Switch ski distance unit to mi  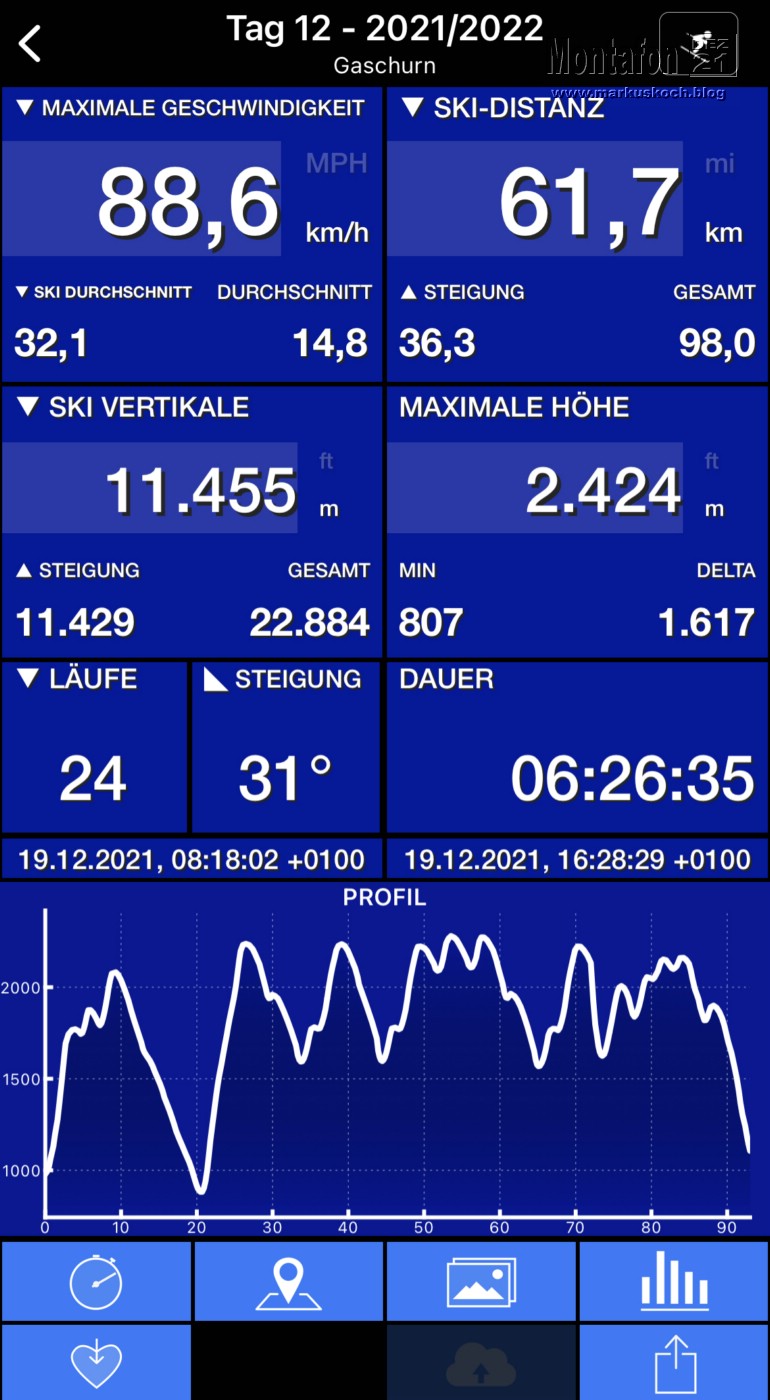719,163
